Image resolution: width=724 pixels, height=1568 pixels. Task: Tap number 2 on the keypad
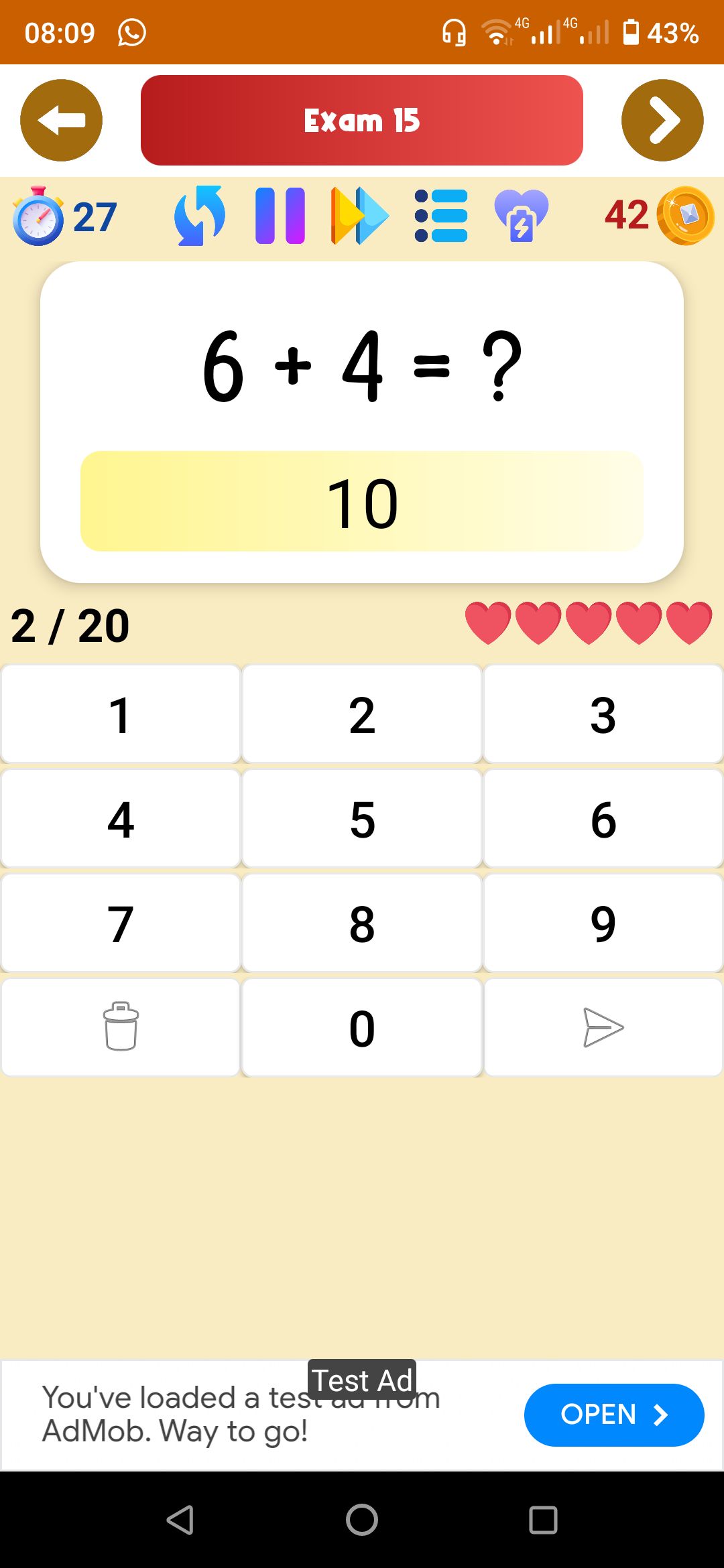(362, 714)
